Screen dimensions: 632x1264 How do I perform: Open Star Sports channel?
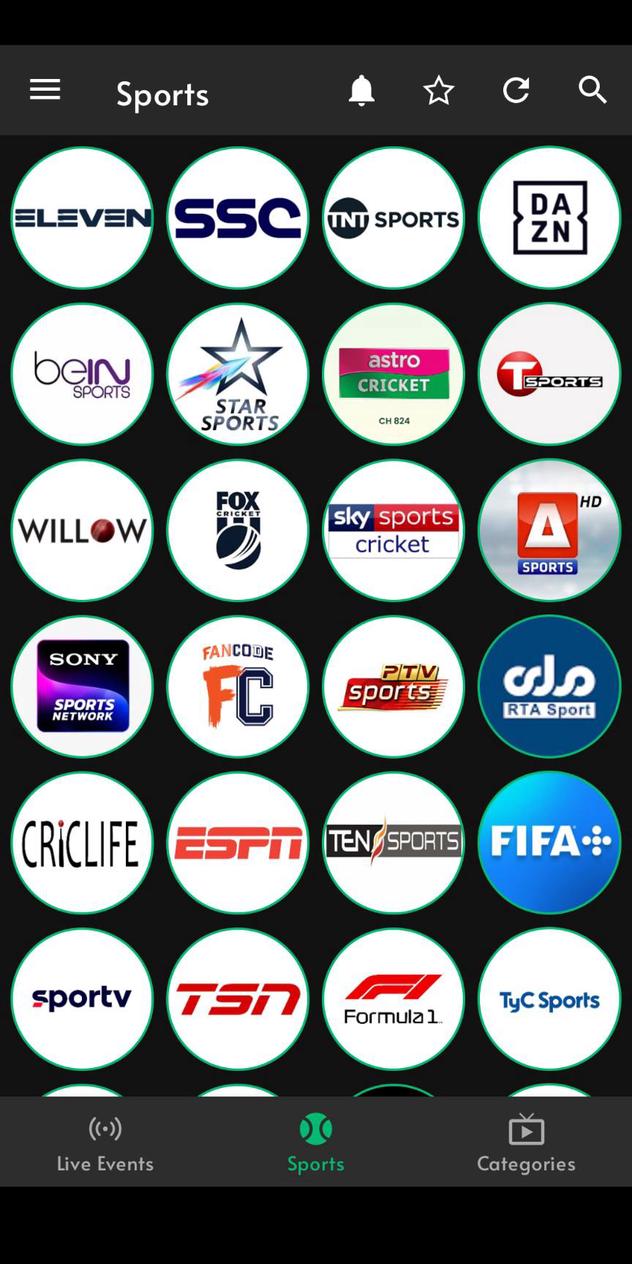[x=238, y=374]
